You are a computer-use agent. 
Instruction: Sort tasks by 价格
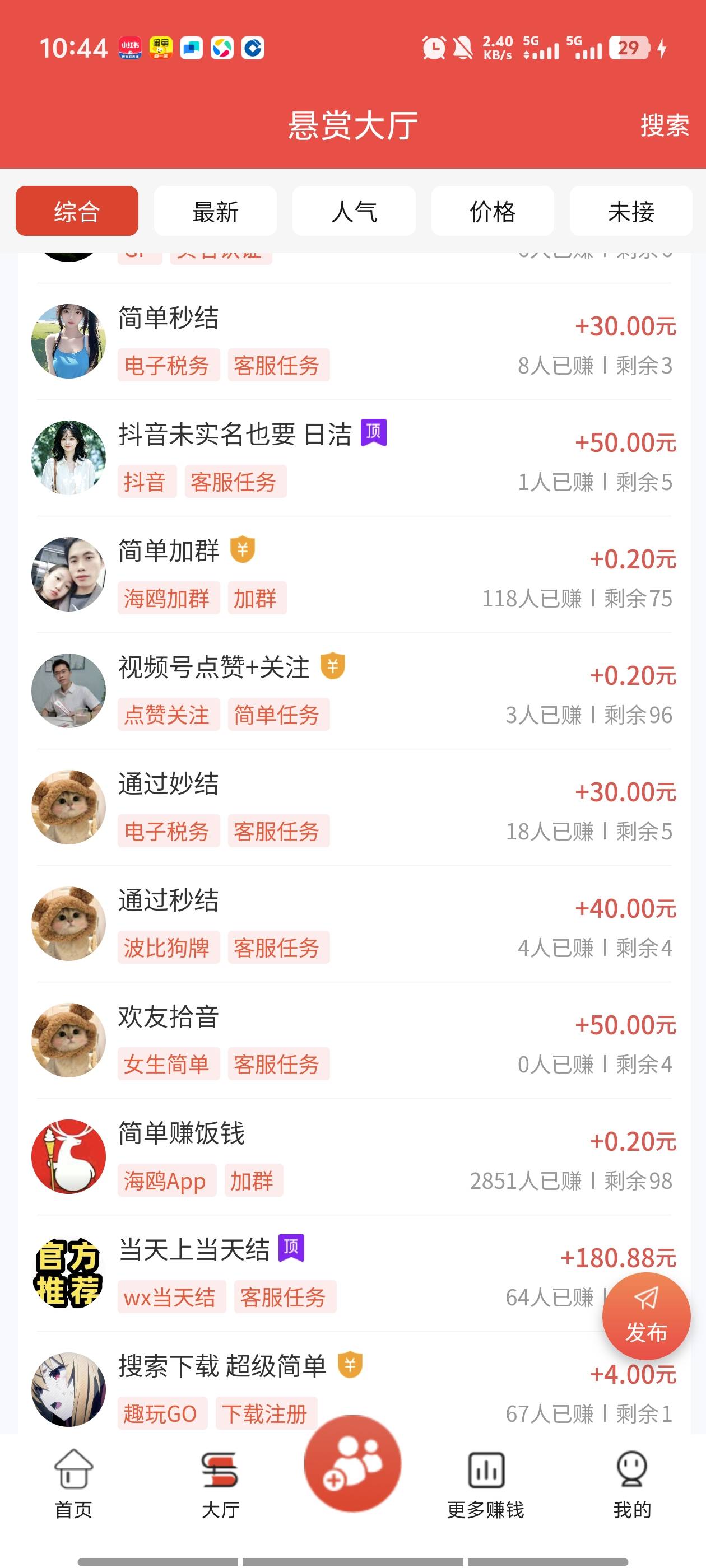pos(492,211)
